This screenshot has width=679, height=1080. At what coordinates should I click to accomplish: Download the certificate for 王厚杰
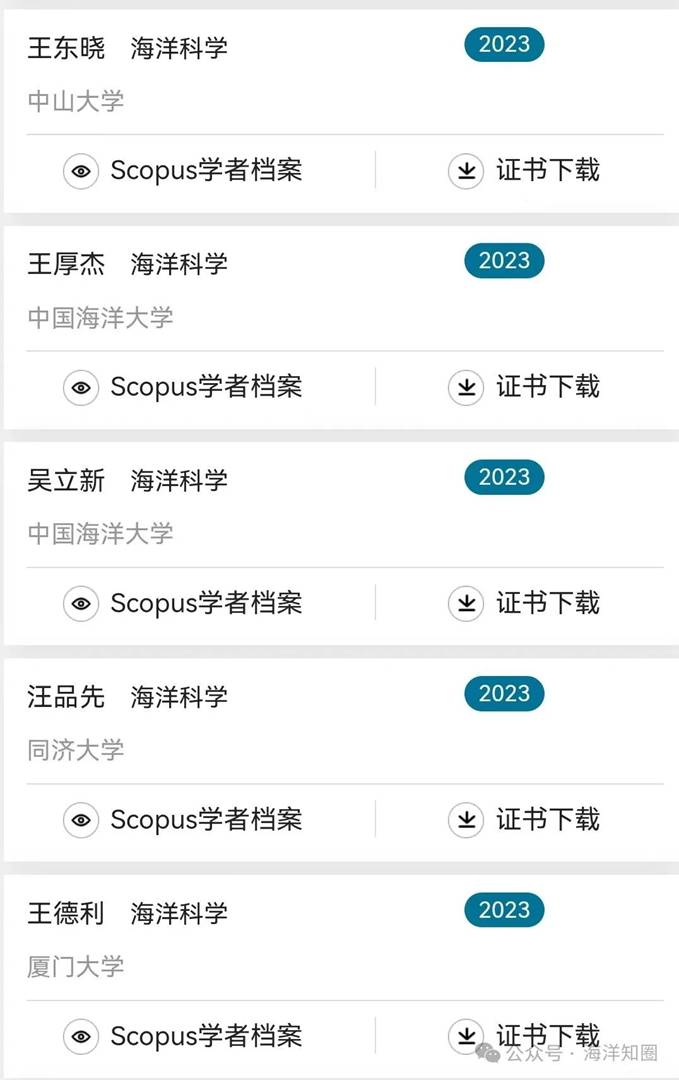coord(524,386)
